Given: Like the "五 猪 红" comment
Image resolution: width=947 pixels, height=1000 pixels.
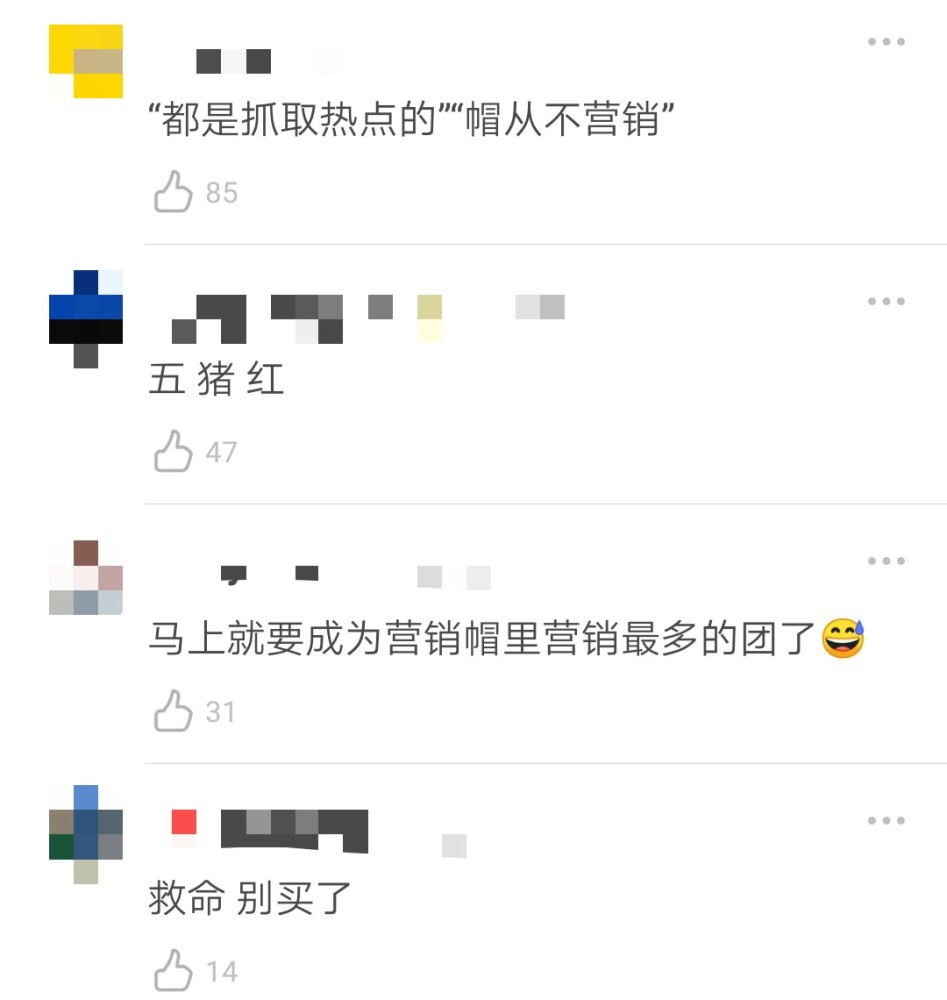Looking at the screenshot, I should (x=173, y=451).
